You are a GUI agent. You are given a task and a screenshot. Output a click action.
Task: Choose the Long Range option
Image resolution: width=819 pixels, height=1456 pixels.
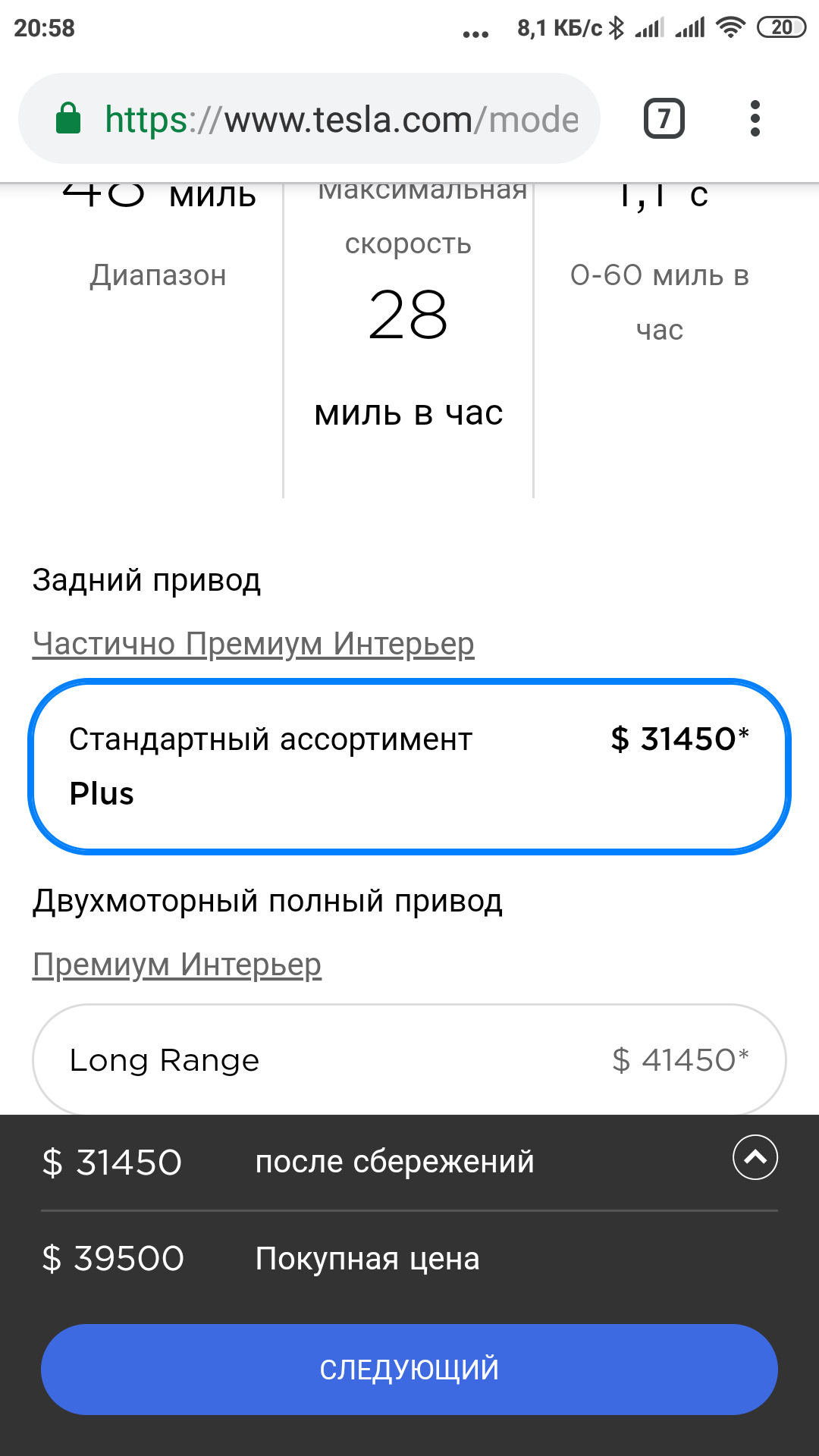(x=409, y=1059)
